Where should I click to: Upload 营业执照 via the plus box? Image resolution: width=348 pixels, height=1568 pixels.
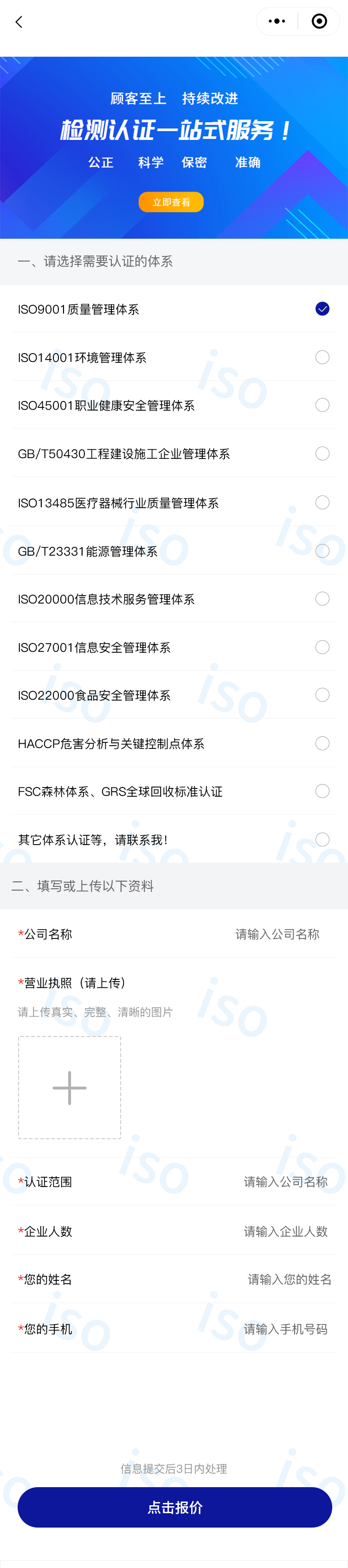[x=69, y=1088]
